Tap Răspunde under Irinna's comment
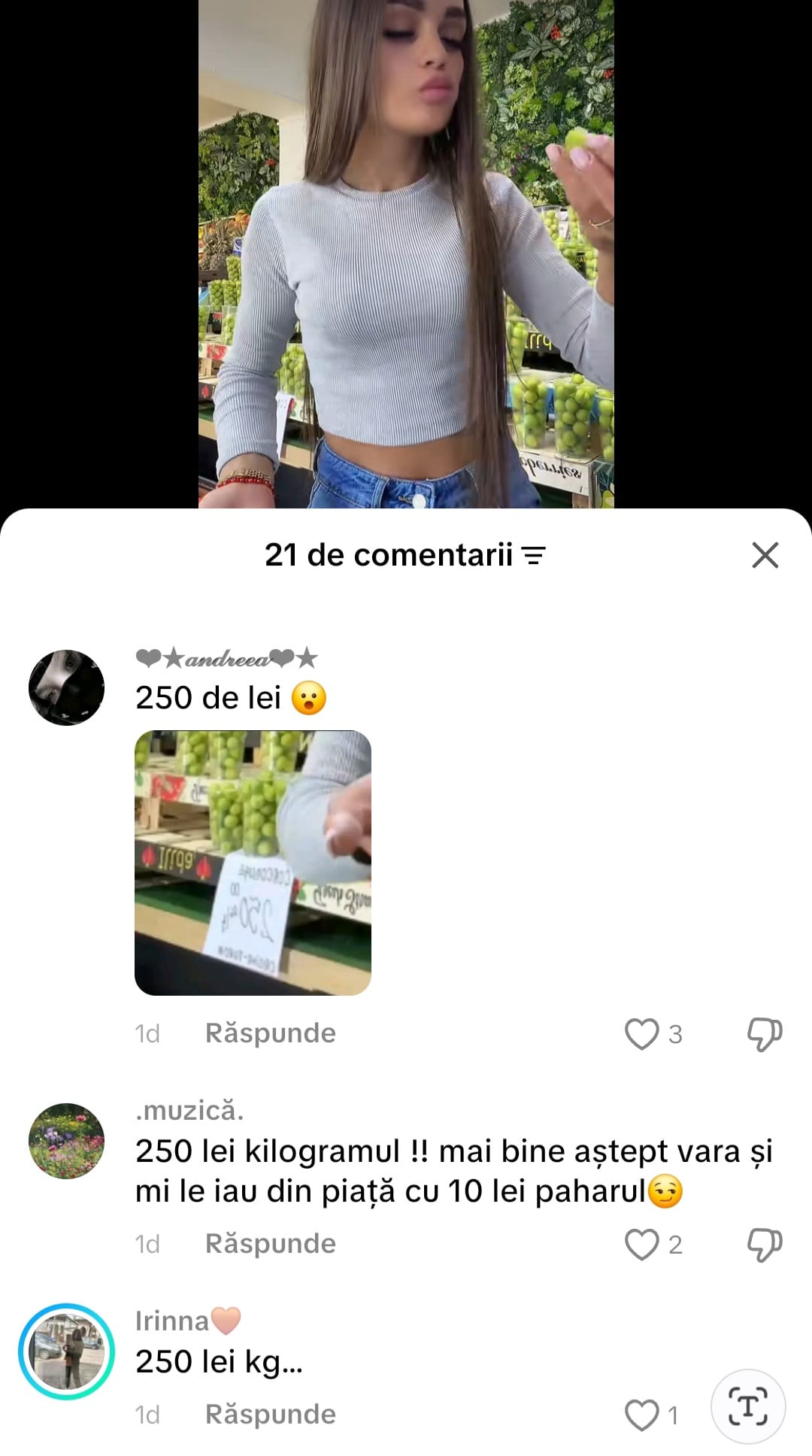 point(269,1414)
